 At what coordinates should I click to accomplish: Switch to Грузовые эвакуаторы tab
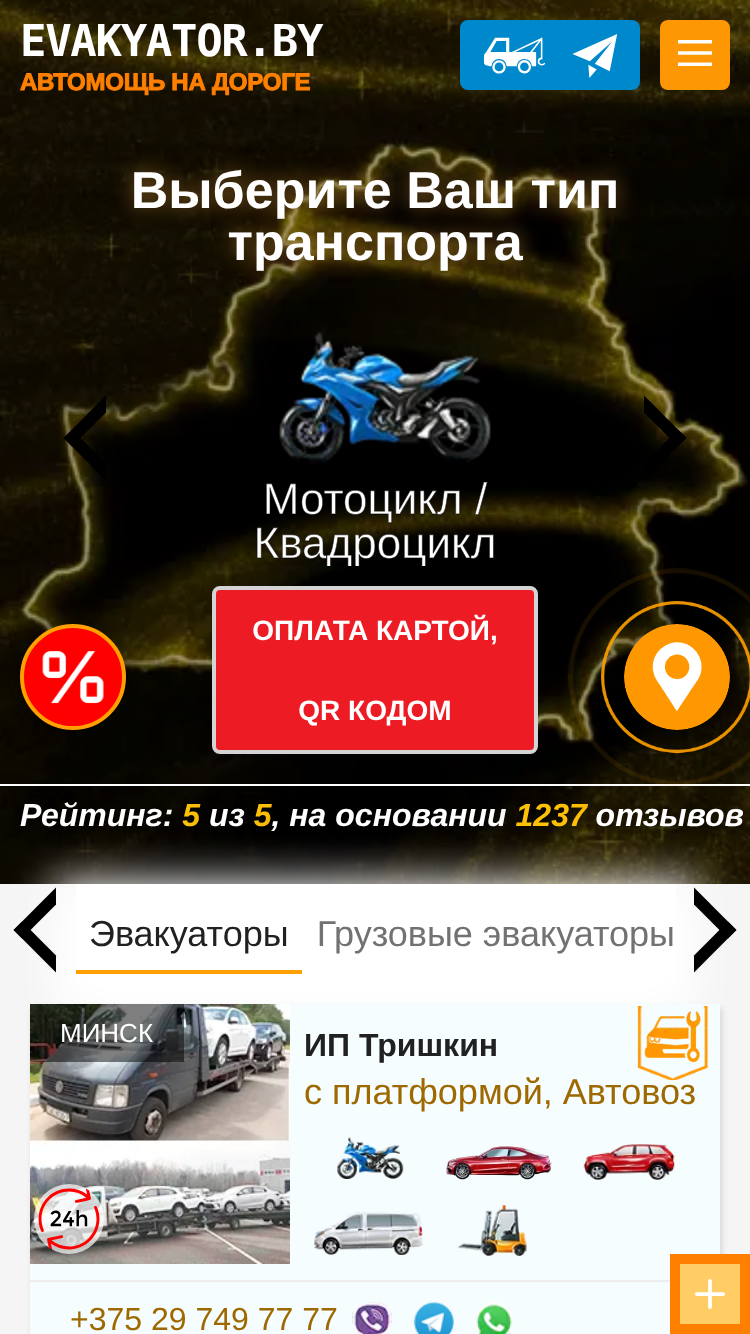496,935
